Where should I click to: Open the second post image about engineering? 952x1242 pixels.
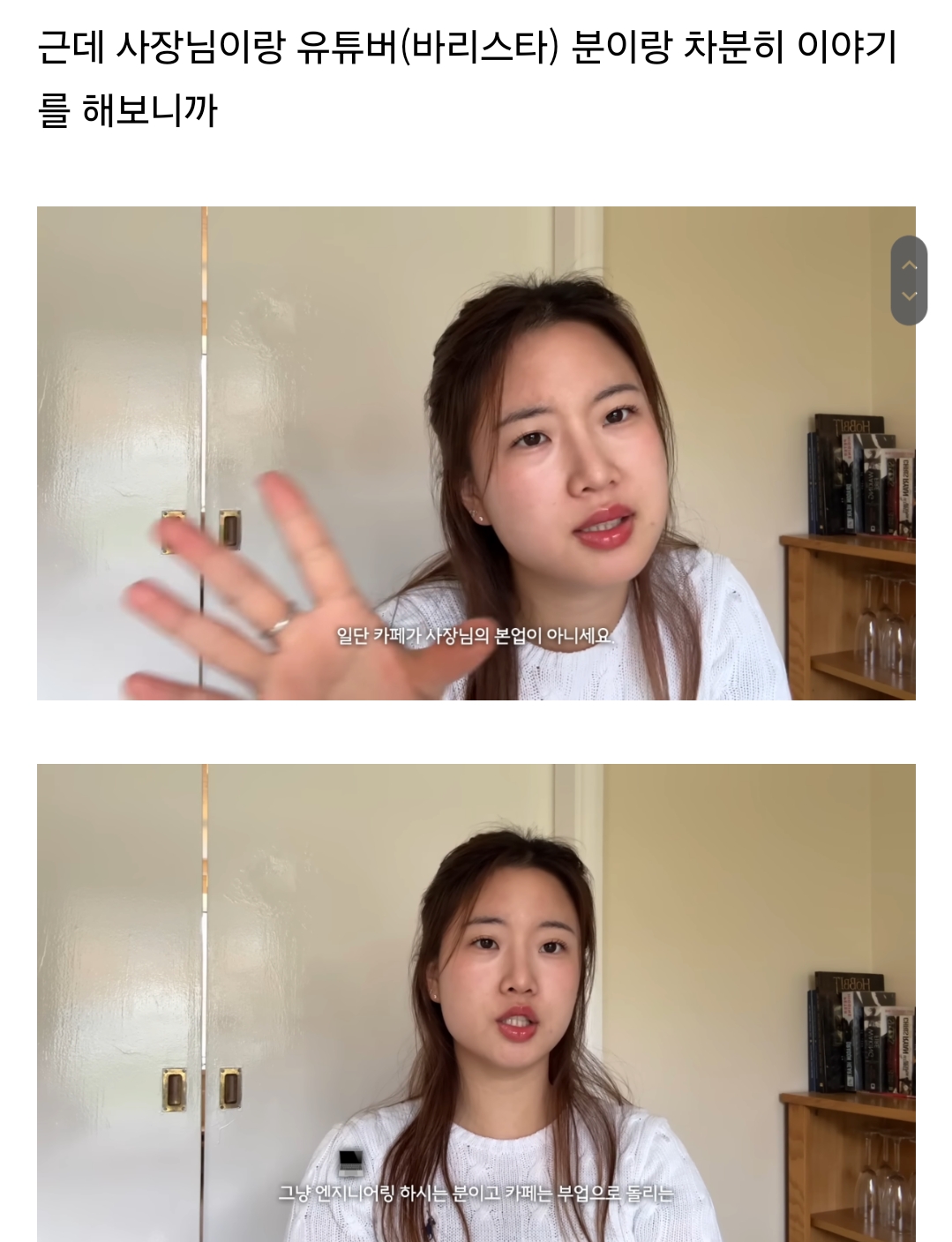[x=476, y=1003]
